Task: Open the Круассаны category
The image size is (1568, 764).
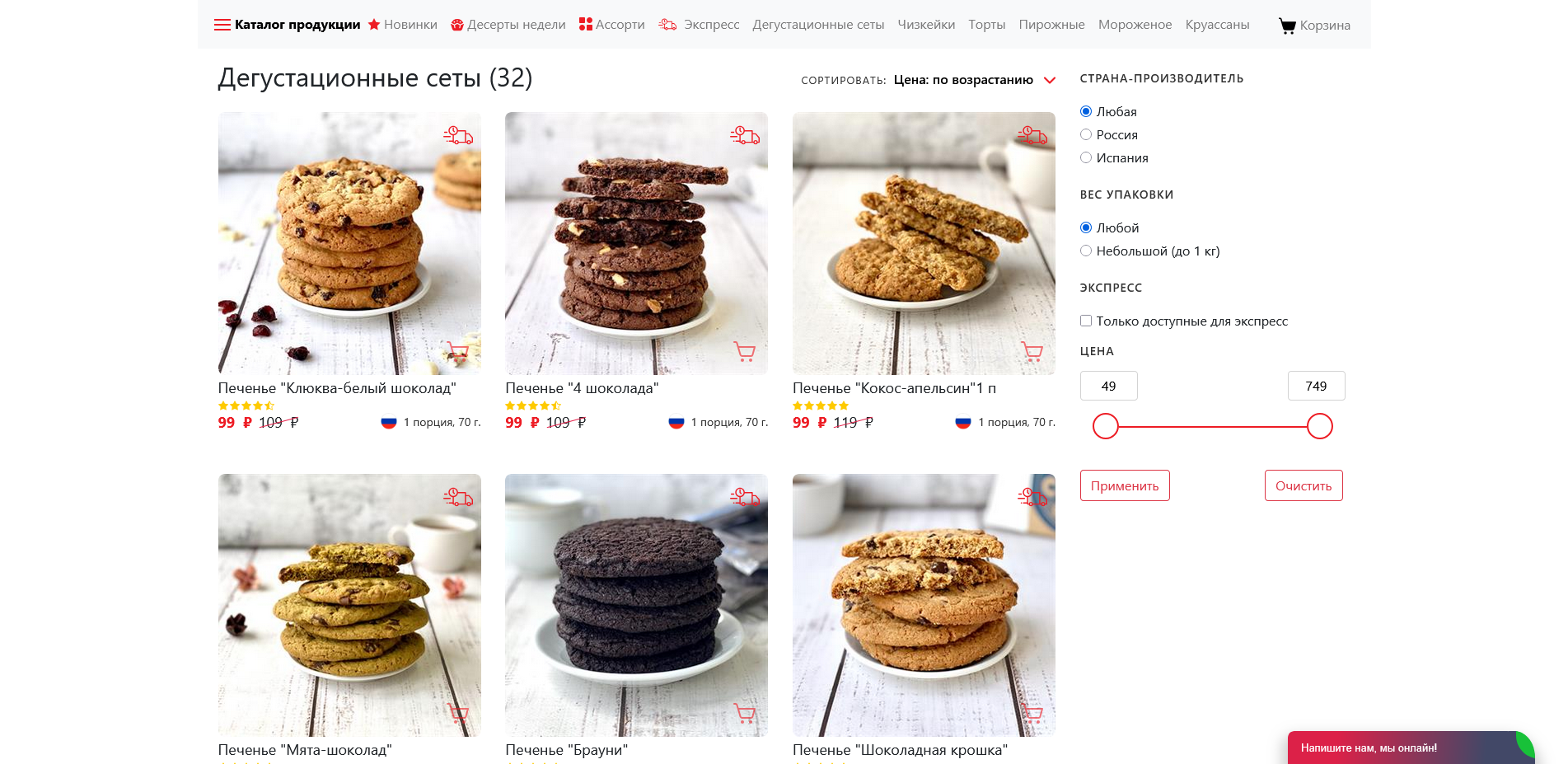Action: click(x=1217, y=25)
